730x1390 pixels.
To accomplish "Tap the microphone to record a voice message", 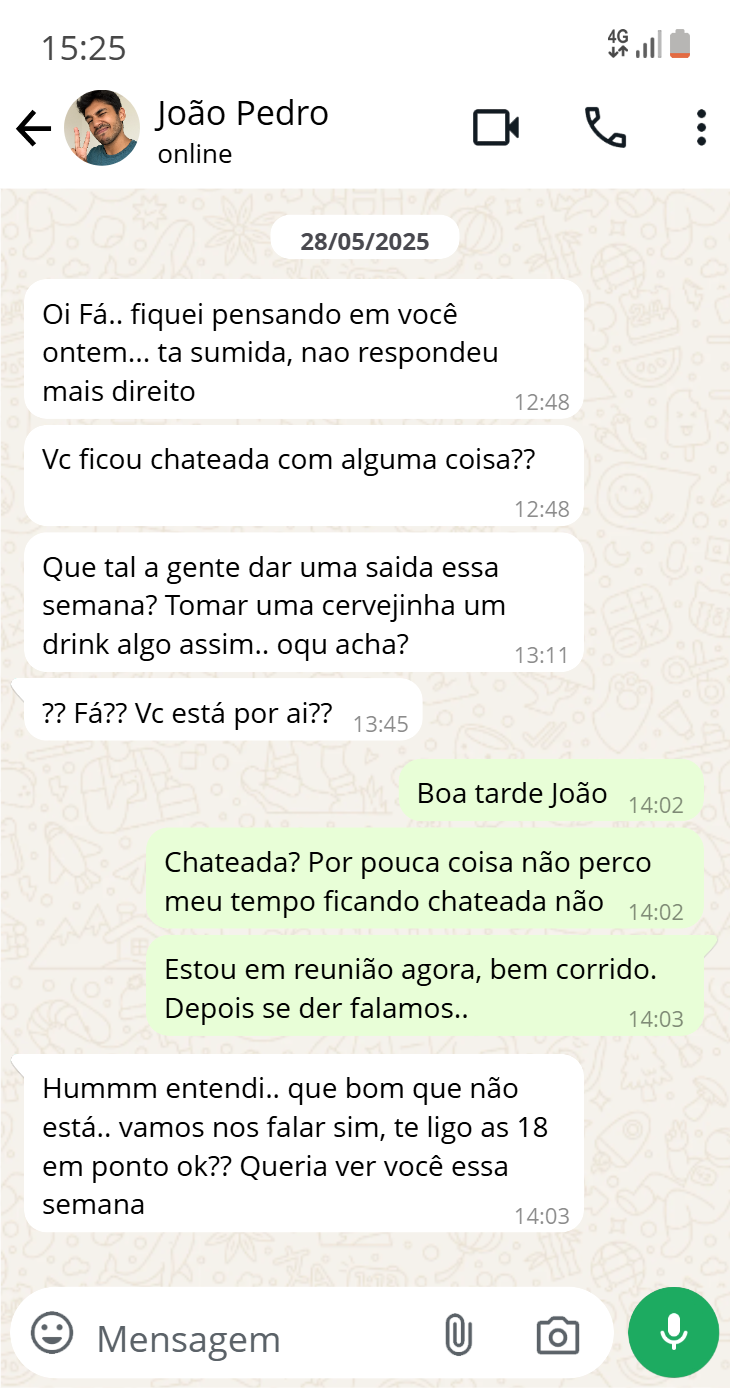I will coord(672,1332).
